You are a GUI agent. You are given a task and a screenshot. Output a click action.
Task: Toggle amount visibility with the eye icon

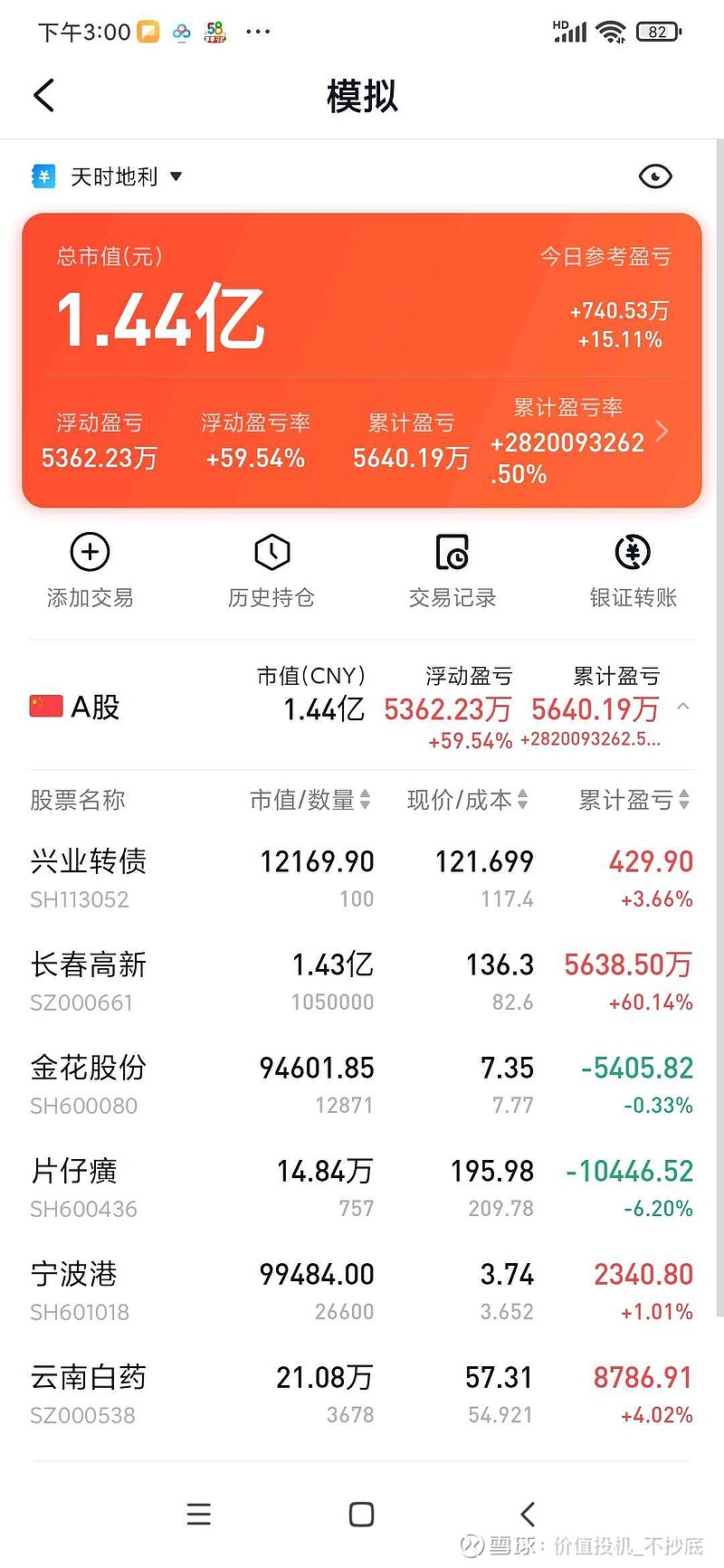[x=654, y=176]
